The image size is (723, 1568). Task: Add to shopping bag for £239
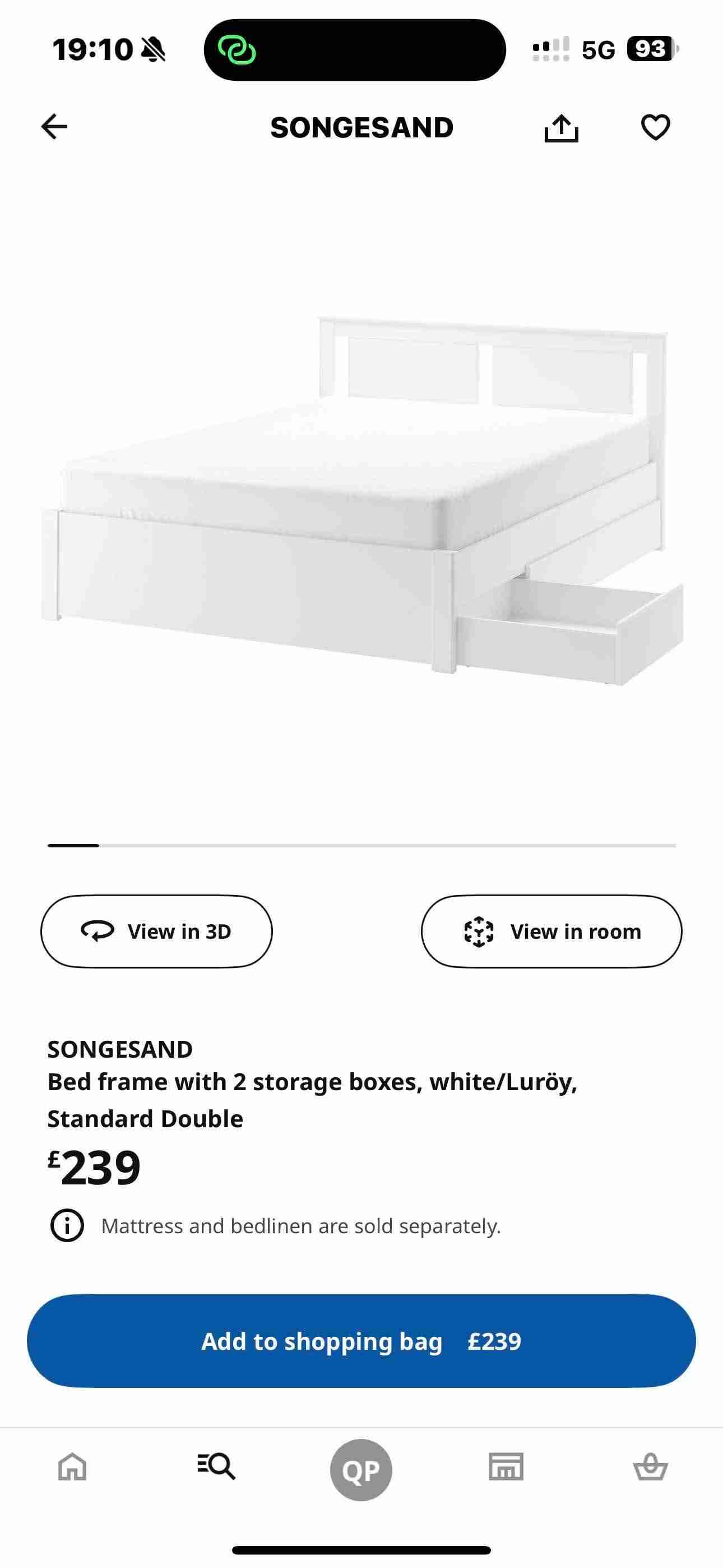coord(361,1341)
